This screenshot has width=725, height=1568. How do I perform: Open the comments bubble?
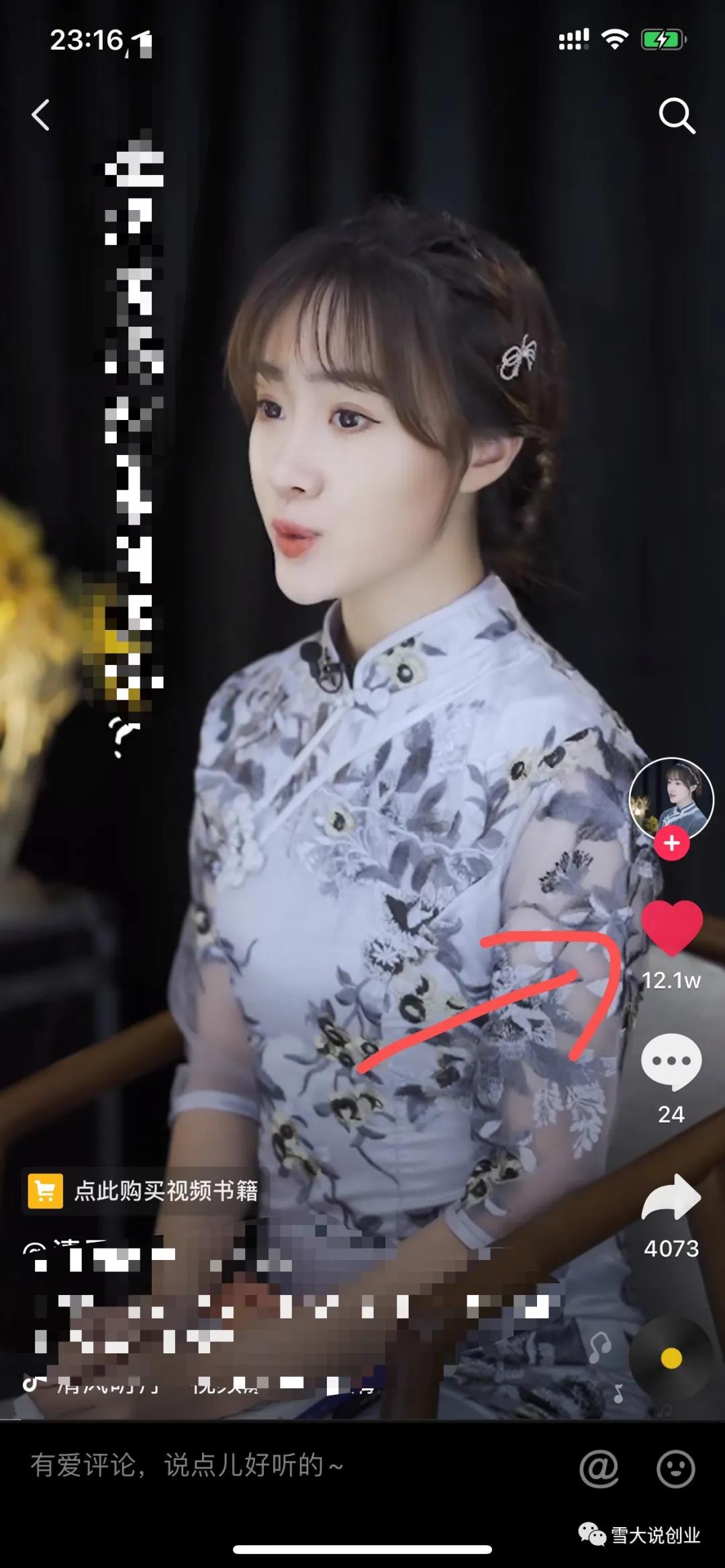[671, 1061]
